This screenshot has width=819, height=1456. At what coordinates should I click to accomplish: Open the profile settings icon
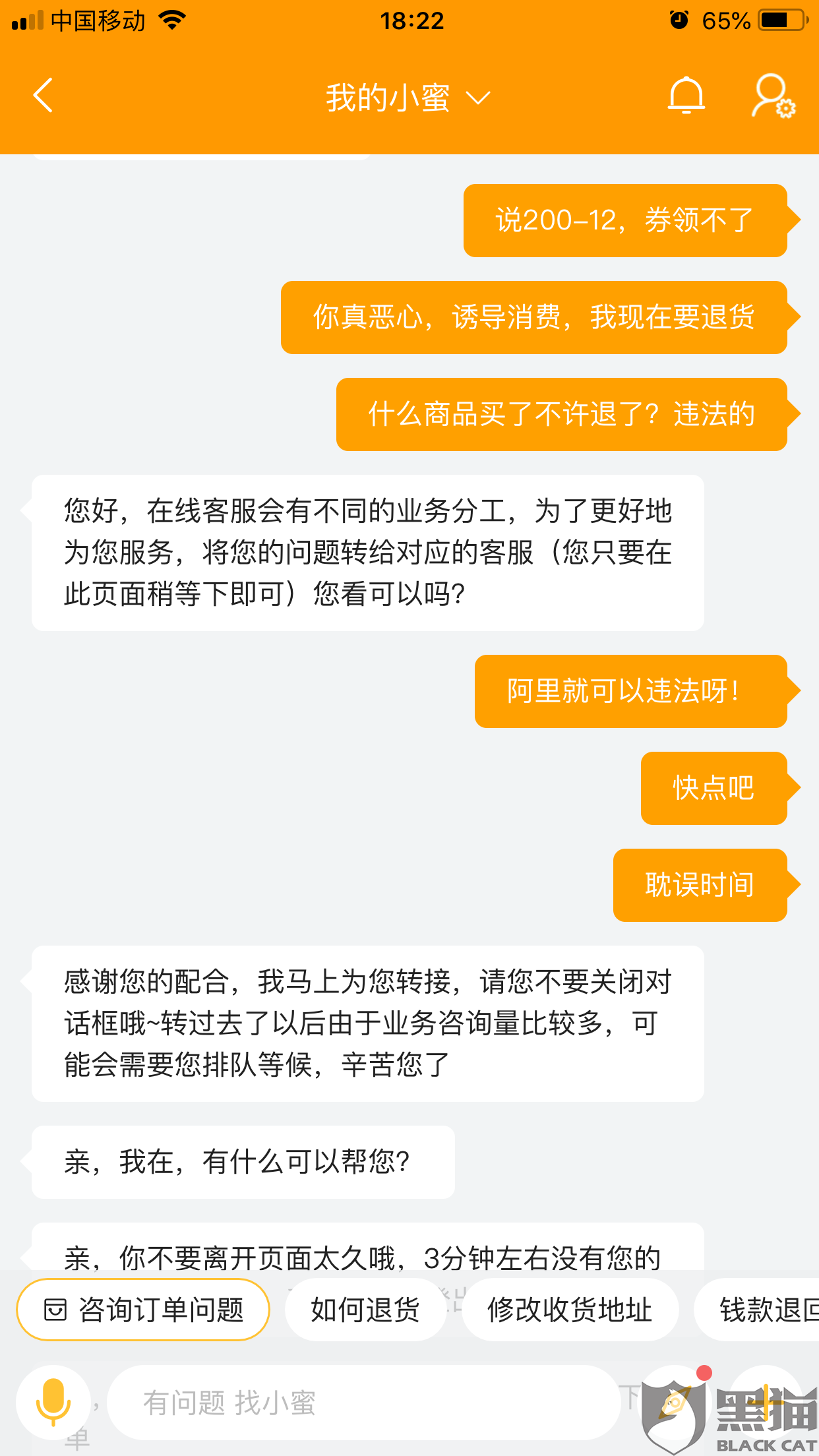(773, 96)
